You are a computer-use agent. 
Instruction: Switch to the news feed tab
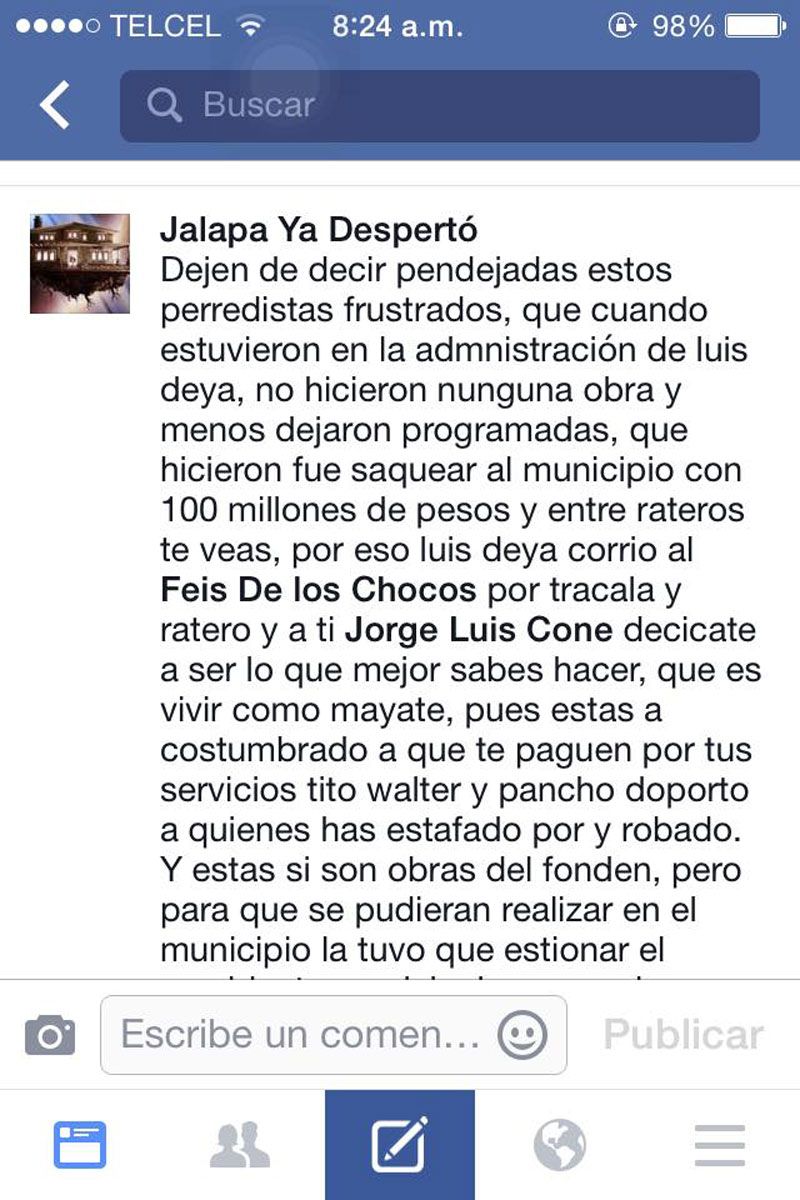tap(80, 1145)
